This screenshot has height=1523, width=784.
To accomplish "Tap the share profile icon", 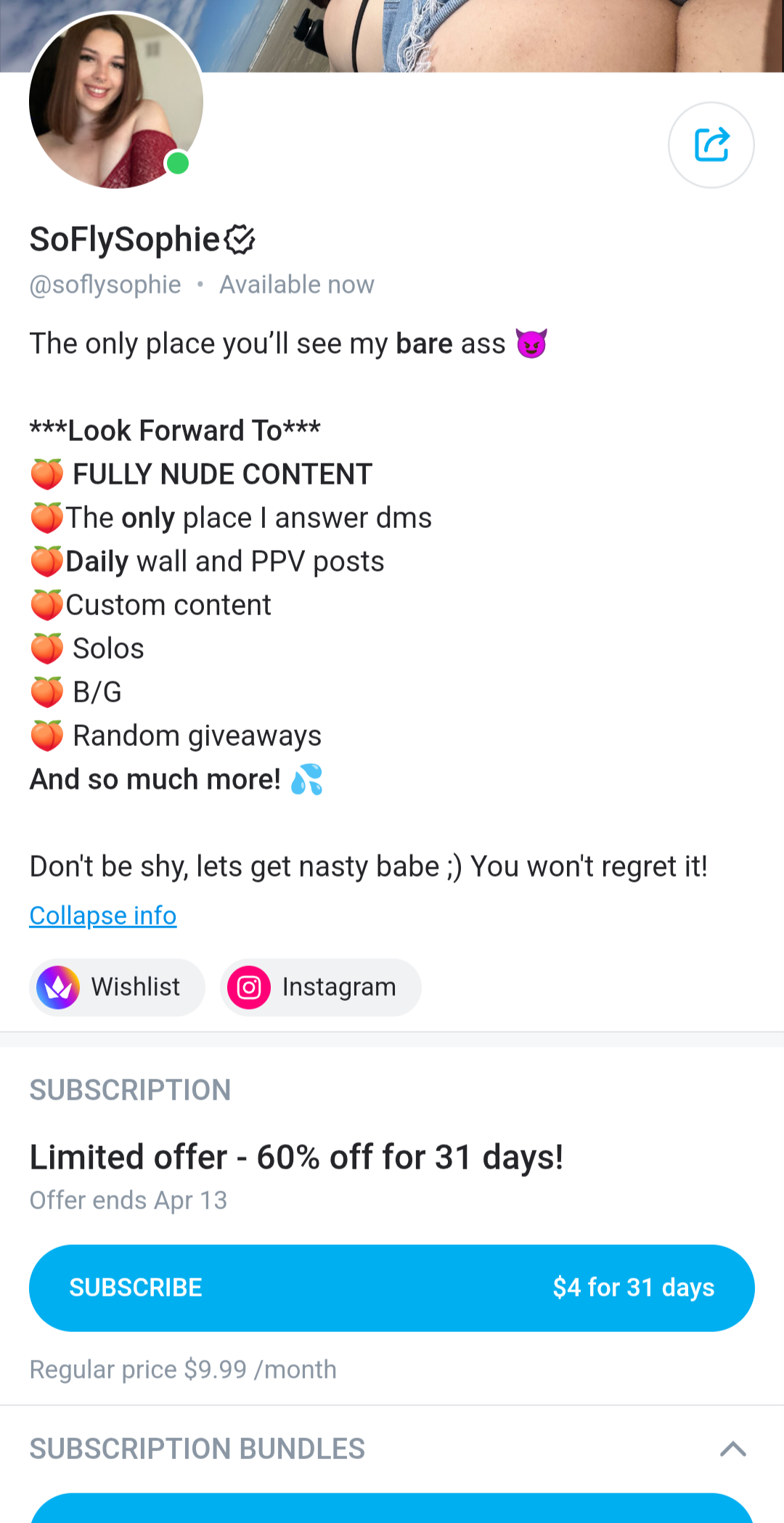I will coord(711,145).
